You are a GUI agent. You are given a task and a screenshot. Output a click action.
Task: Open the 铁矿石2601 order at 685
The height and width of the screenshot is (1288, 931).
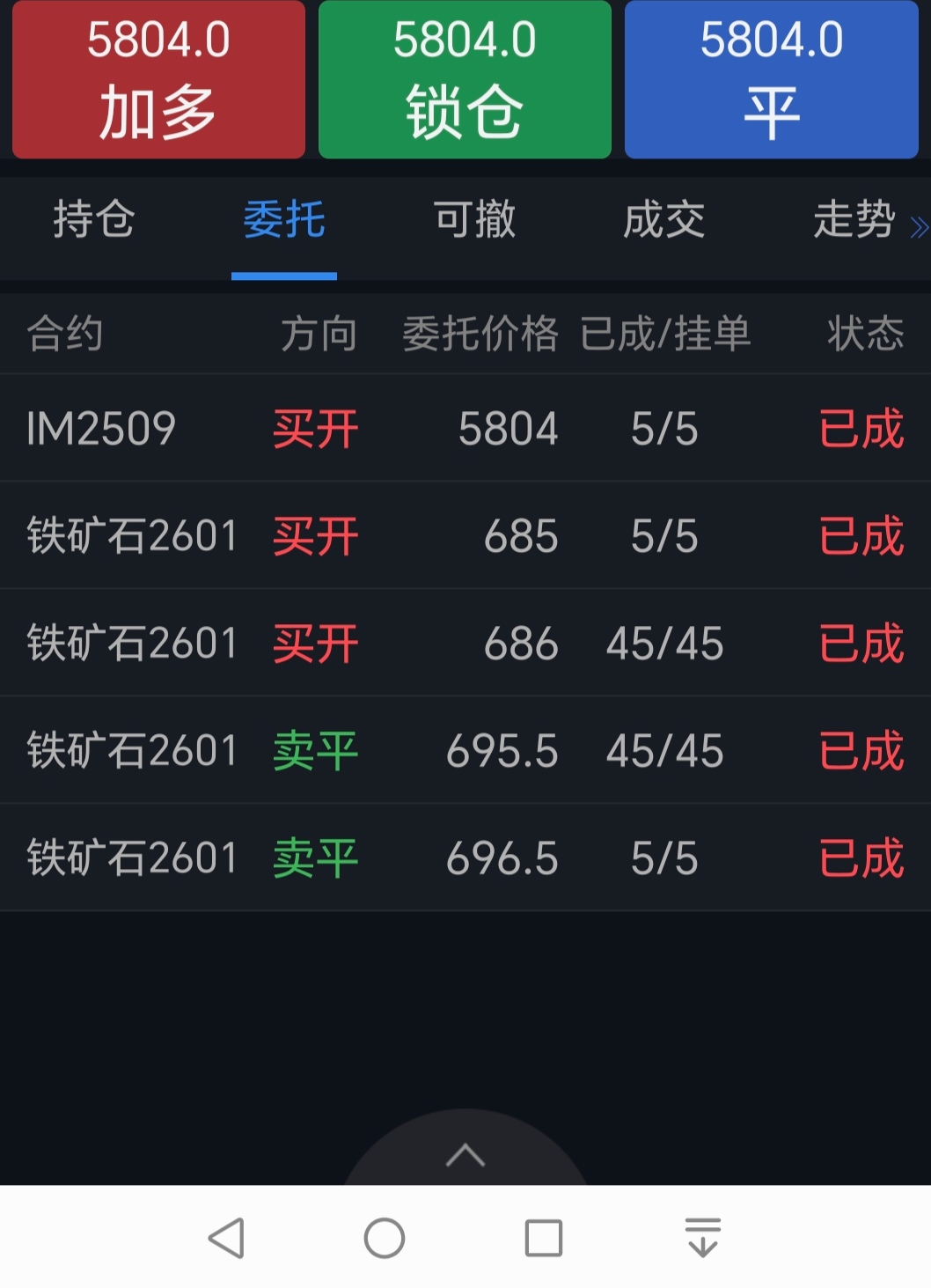(465, 536)
